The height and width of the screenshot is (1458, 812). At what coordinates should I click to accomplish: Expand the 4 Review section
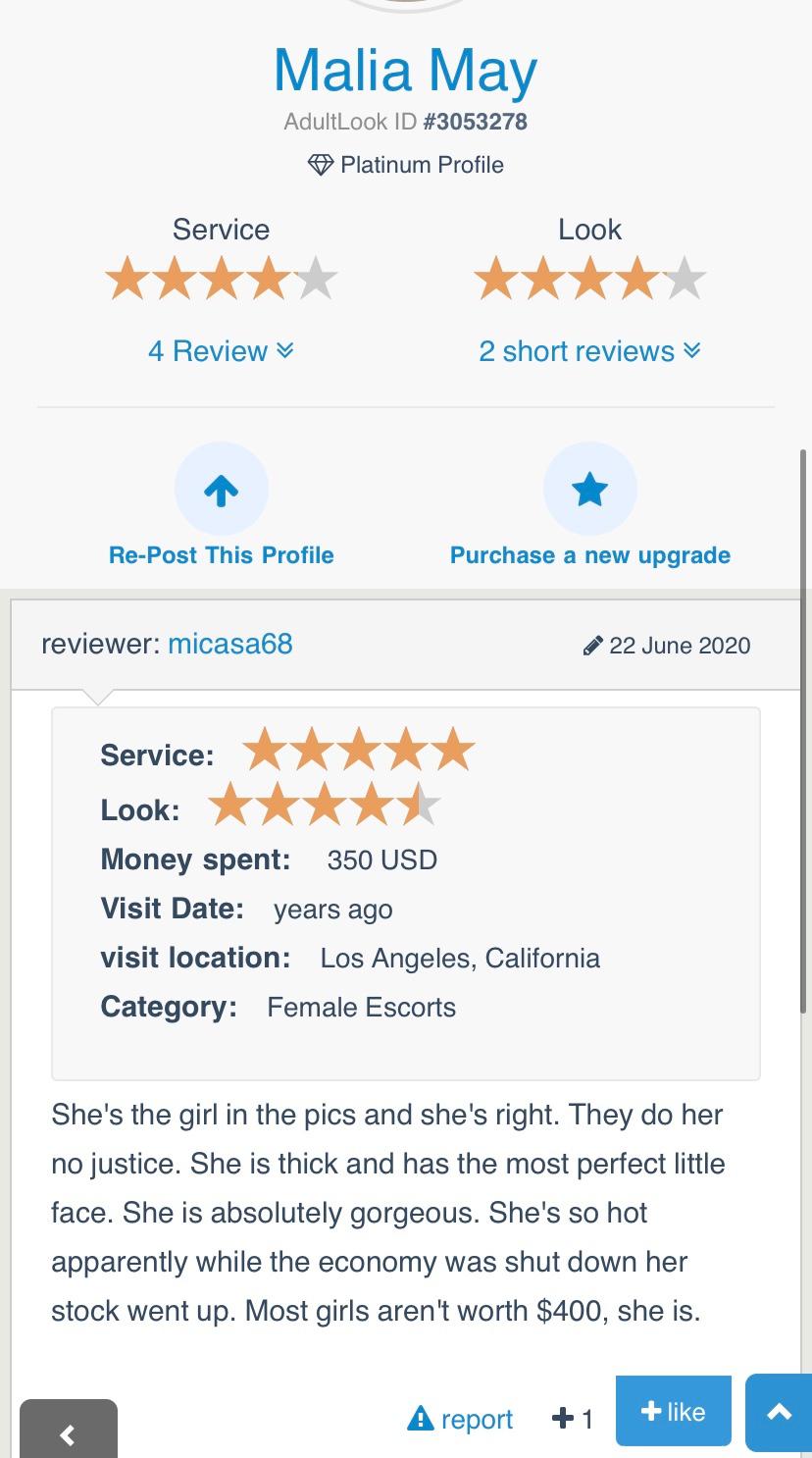(221, 351)
